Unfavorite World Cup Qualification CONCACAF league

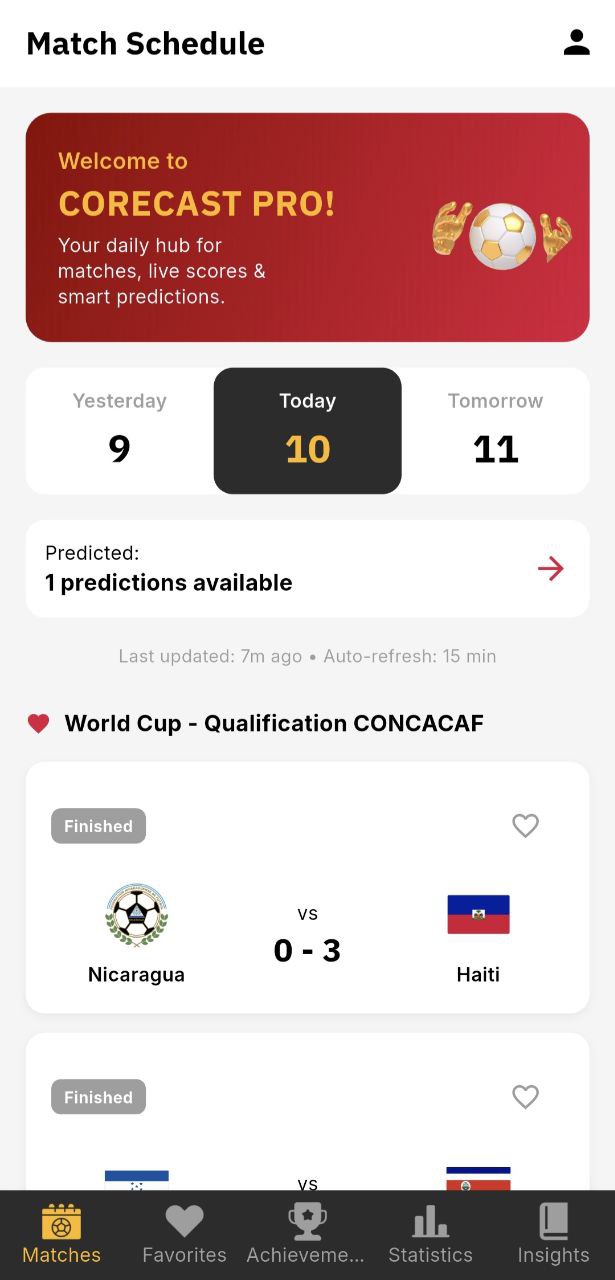tap(39, 723)
